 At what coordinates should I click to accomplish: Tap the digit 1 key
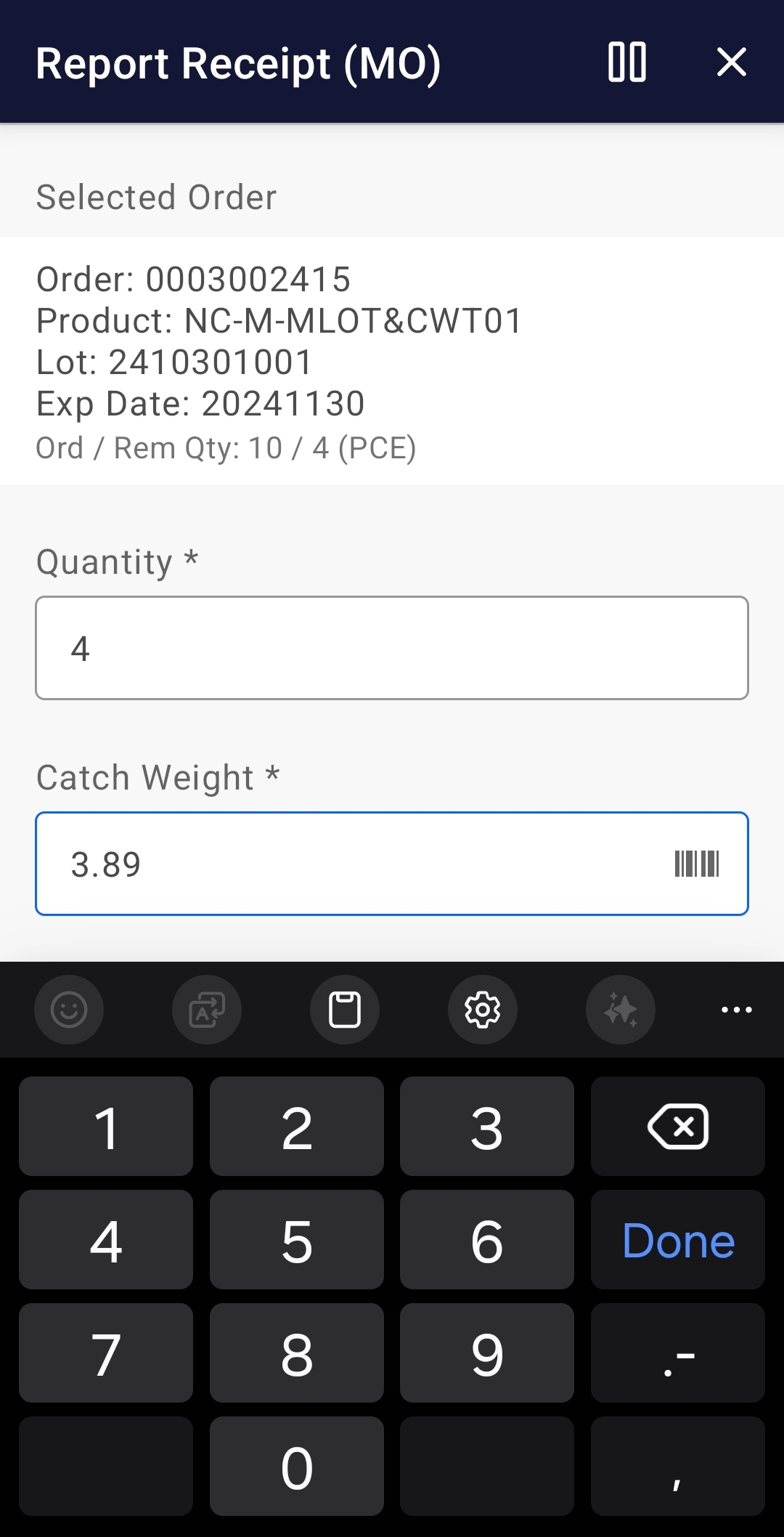click(x=105, y=1127)
